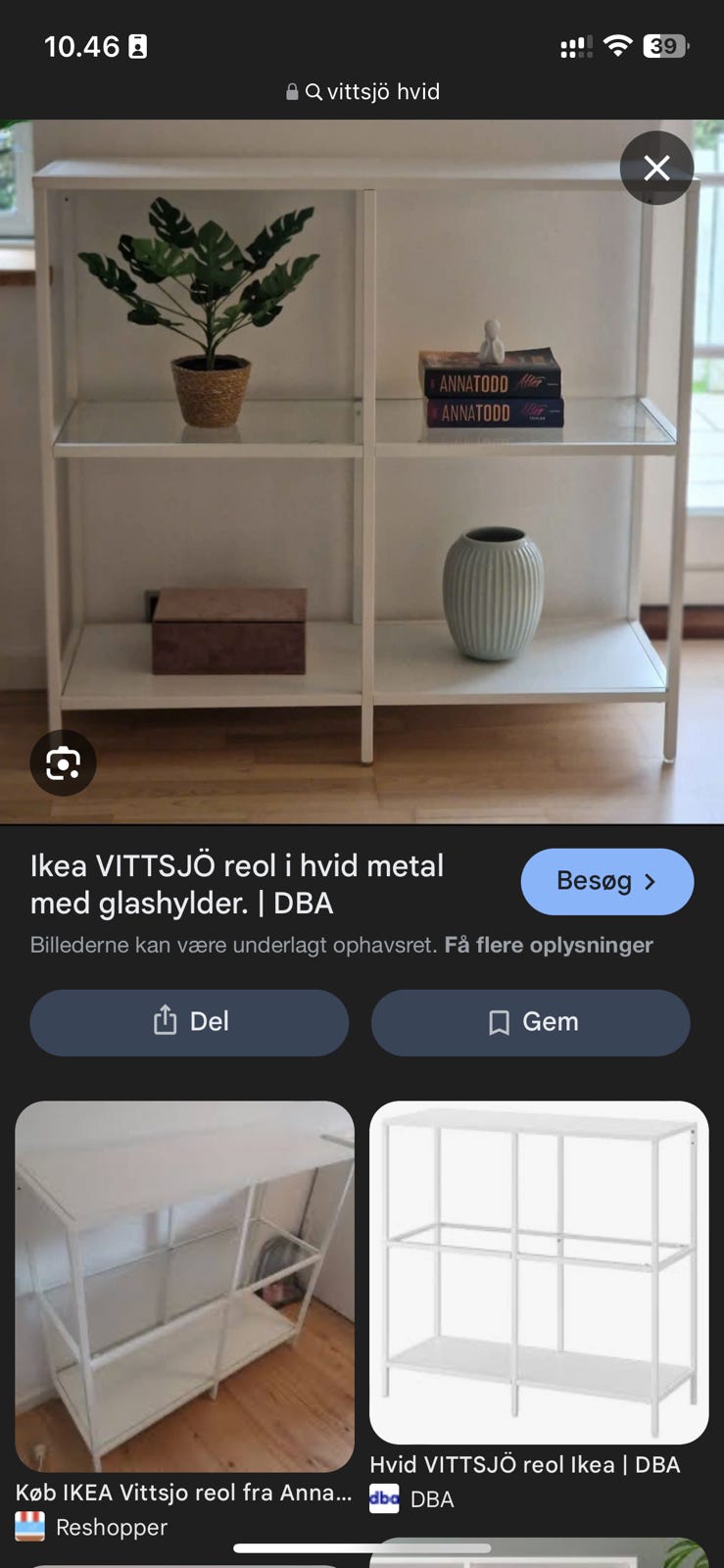
Task: Tap the arrow chevron inside Besøg
Action: pyautogui.click(x=649, y=881)
